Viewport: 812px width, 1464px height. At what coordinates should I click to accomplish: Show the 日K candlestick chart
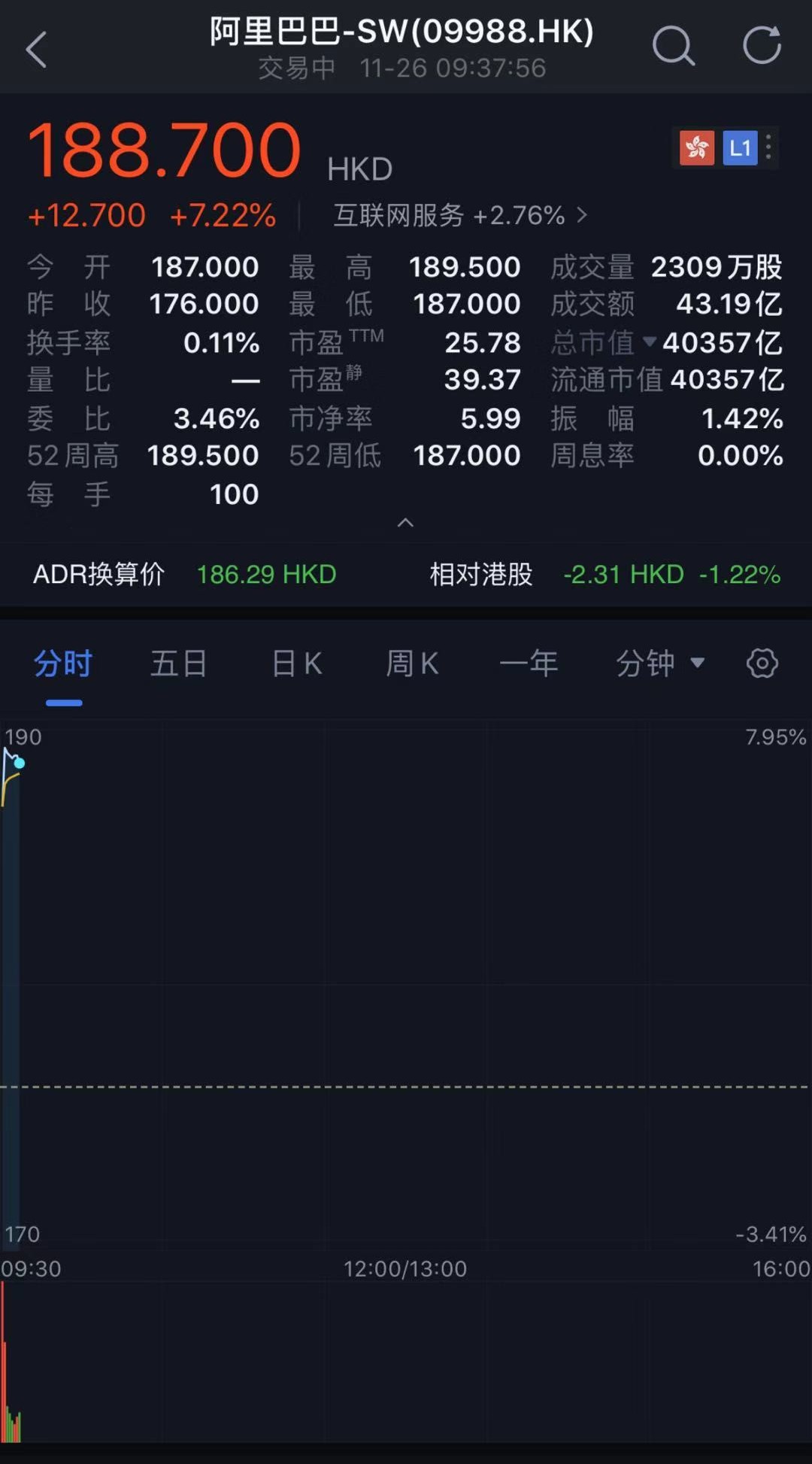pyautogui.click(x=297, y=664)
